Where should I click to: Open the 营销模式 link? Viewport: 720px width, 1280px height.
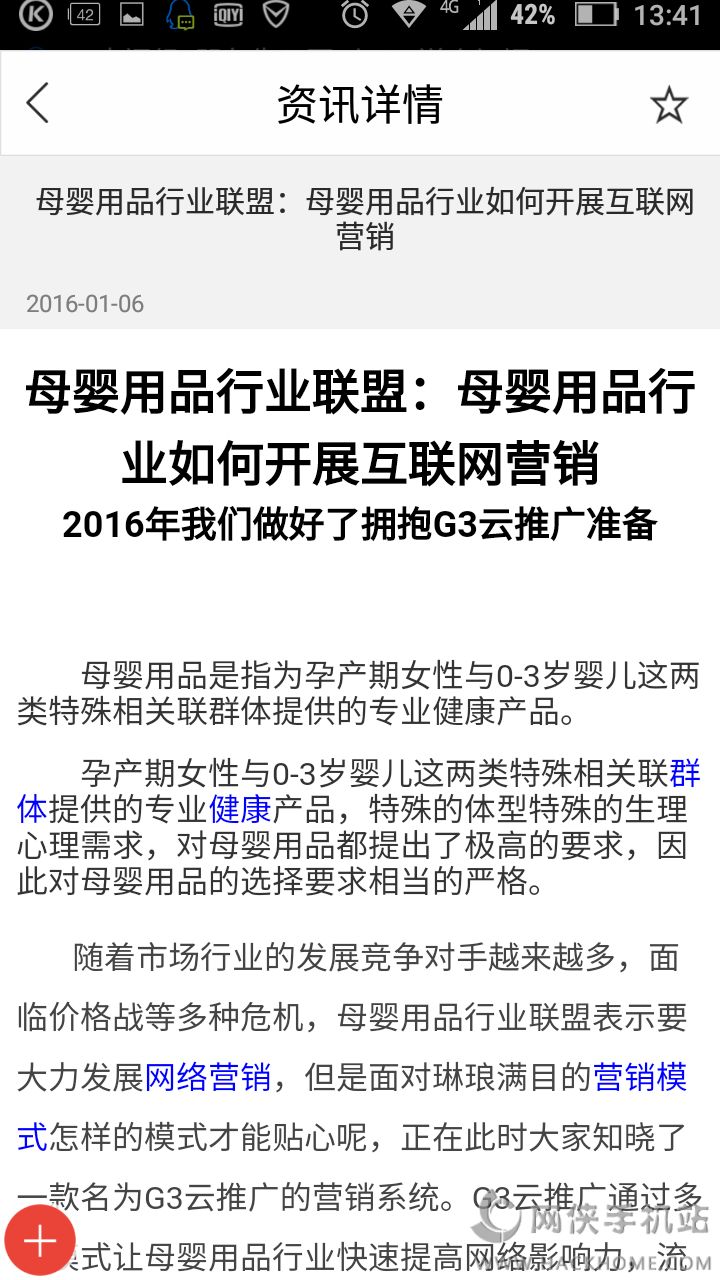(640, 1077)
